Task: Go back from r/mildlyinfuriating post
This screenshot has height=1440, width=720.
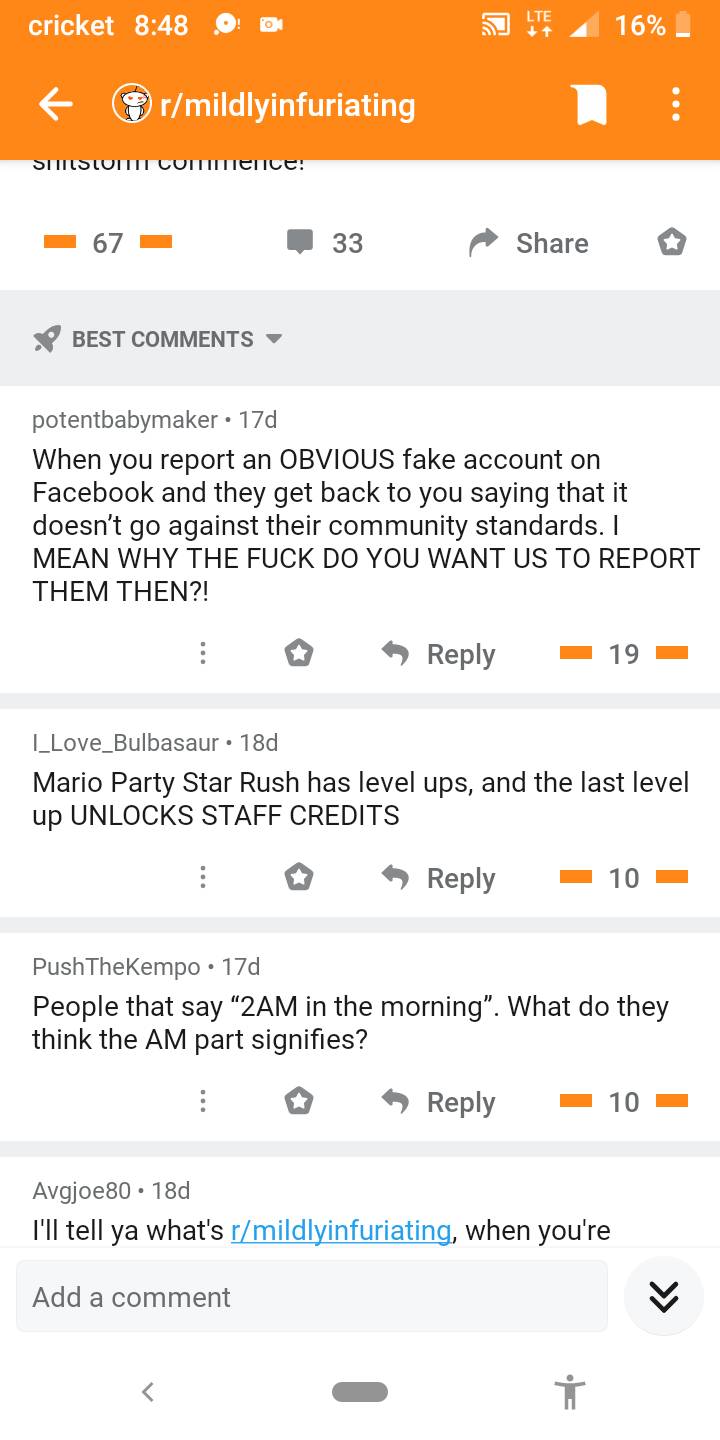Action: 56,105
